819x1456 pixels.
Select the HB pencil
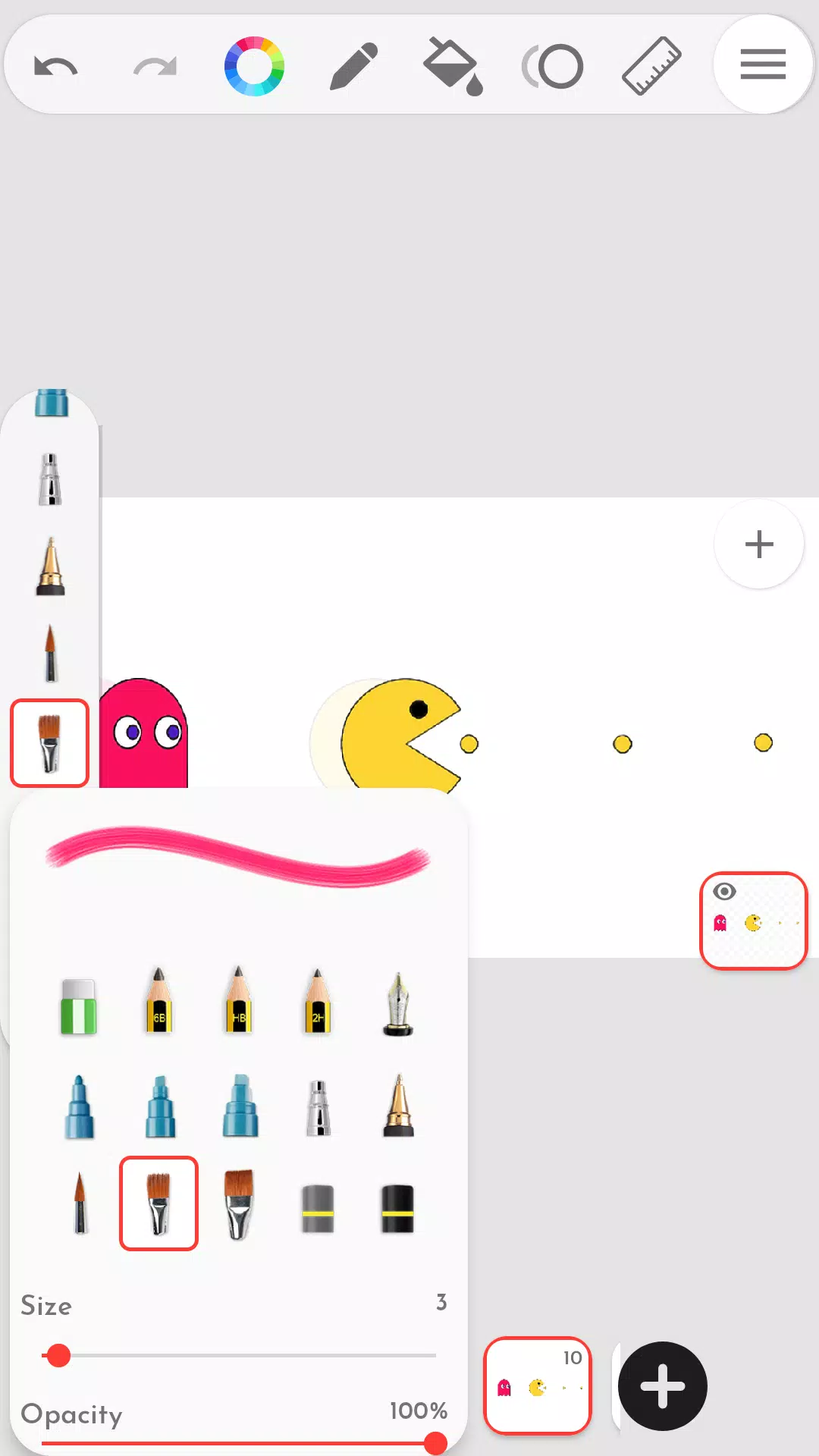tap(238, 1001)
